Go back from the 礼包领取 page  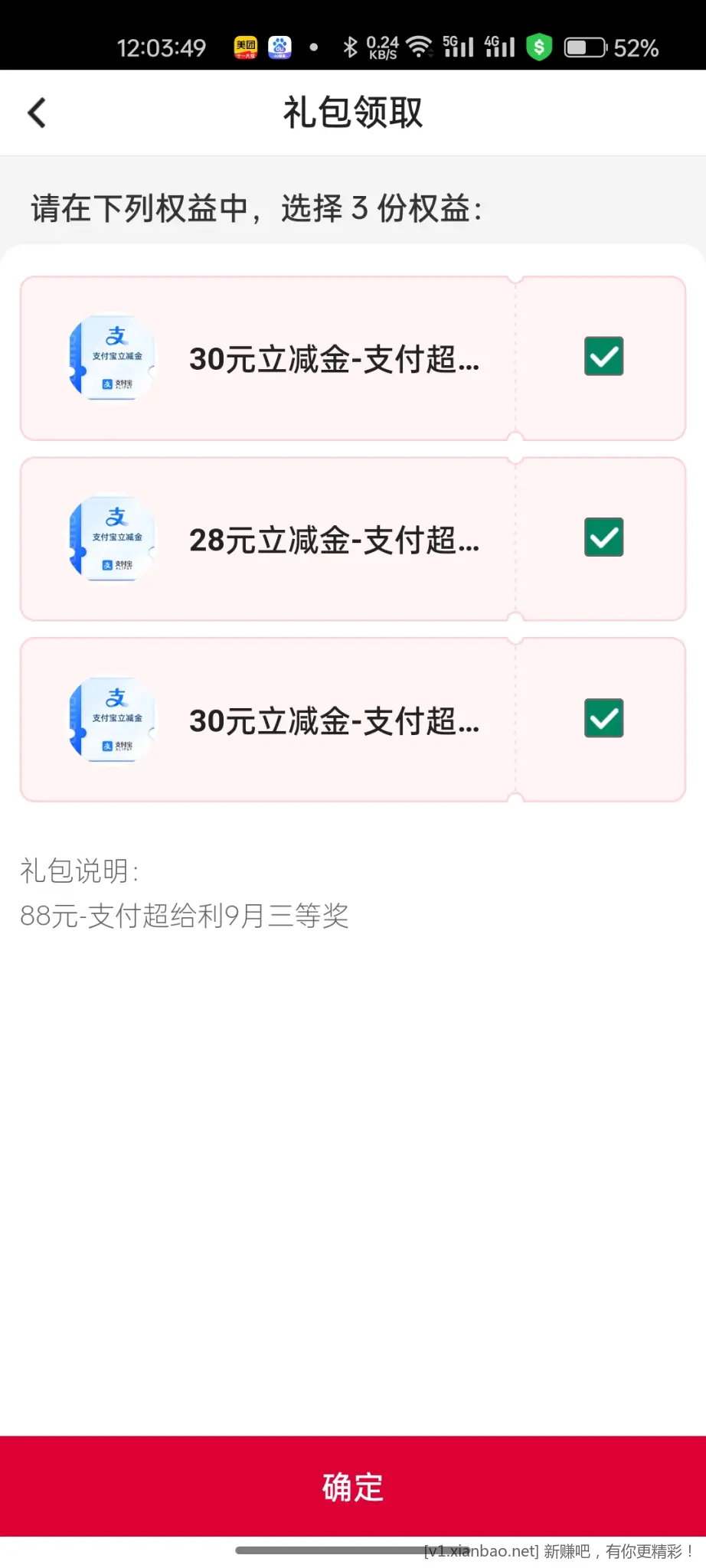pyautogui.click(x=37, y=113)
